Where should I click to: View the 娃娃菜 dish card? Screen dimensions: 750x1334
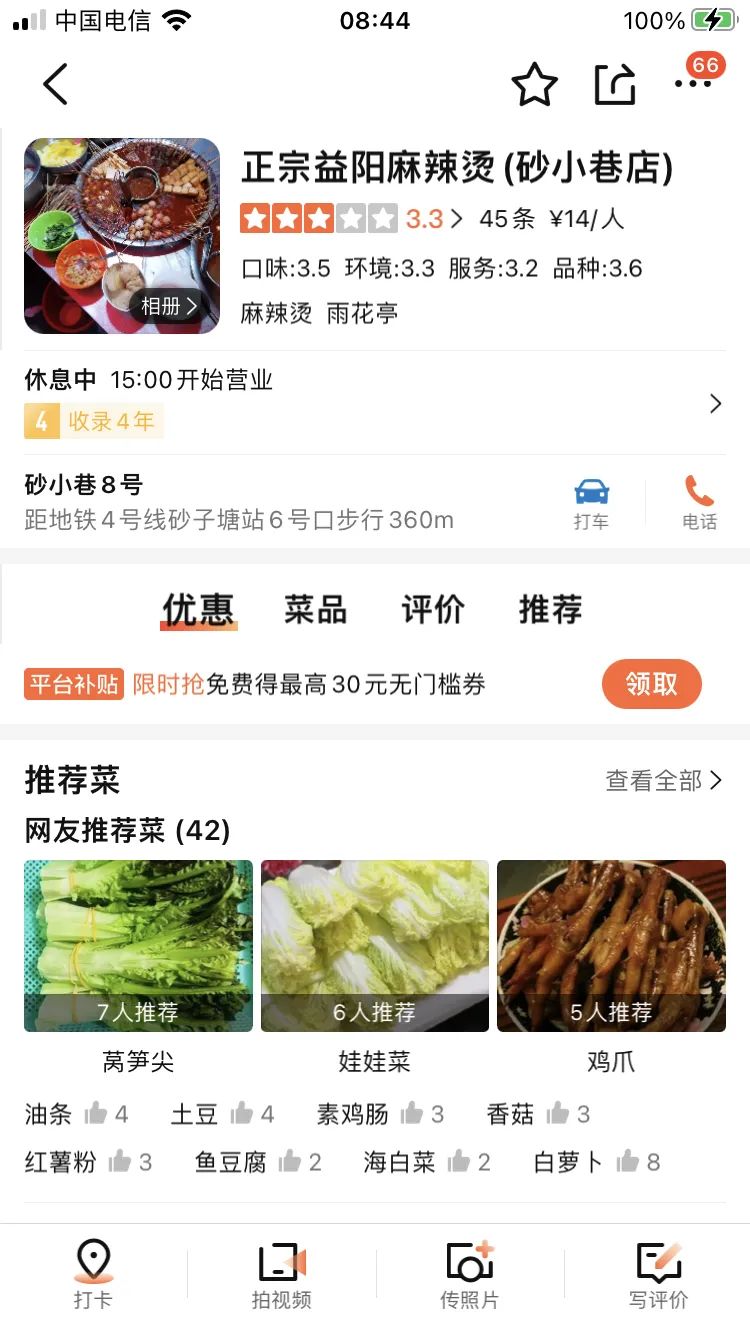tap(375, 945)
